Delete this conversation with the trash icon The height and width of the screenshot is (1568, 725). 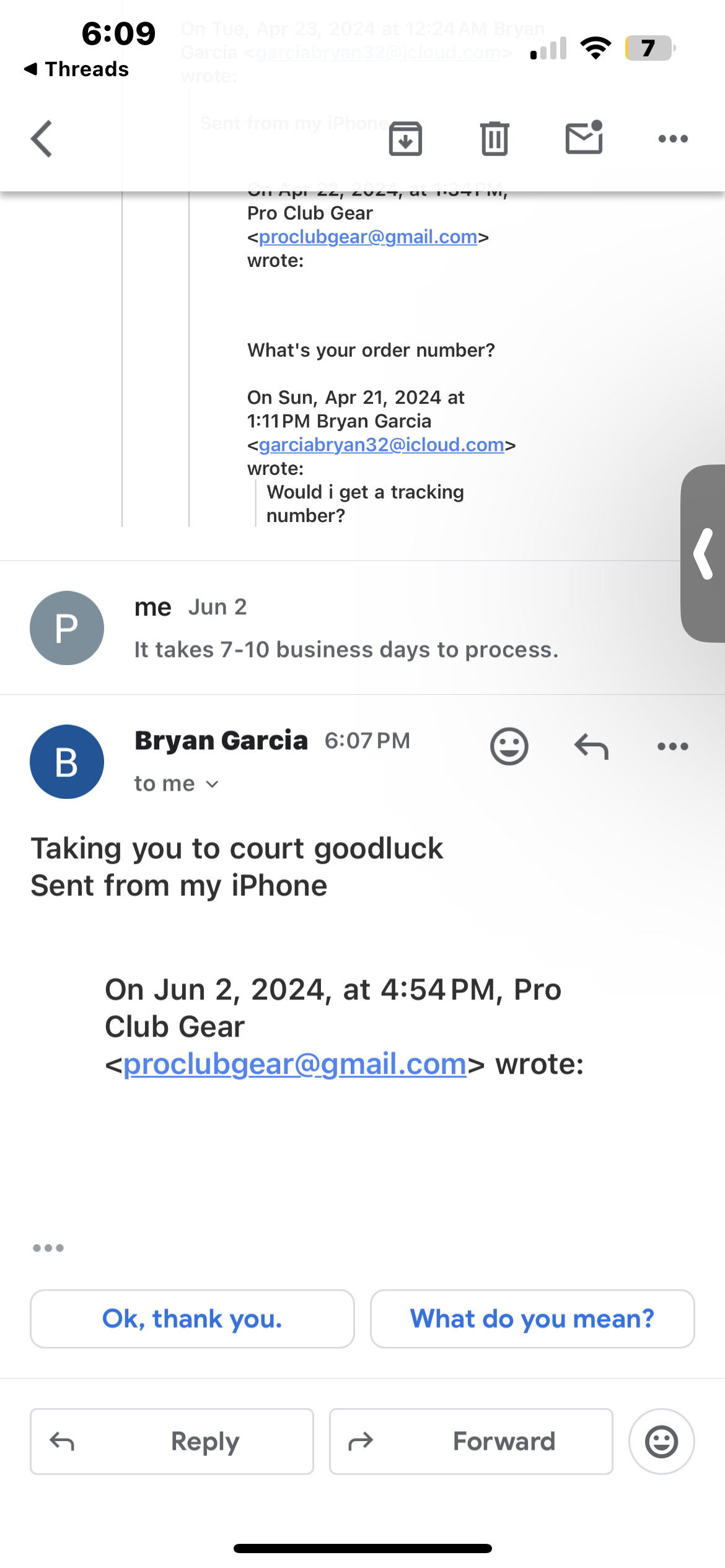click(x=494, y=139)
